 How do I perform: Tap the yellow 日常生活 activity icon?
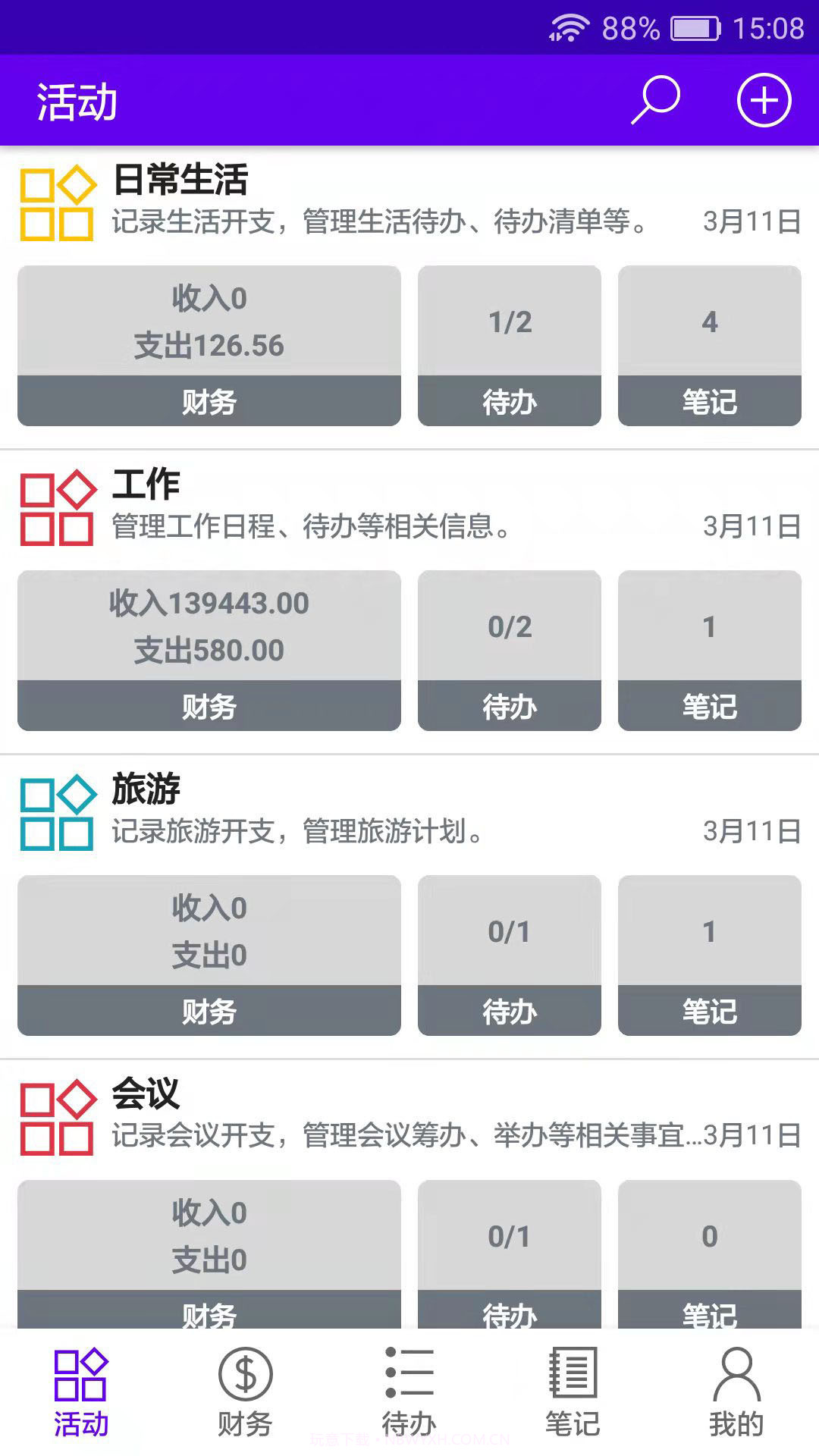57,201
